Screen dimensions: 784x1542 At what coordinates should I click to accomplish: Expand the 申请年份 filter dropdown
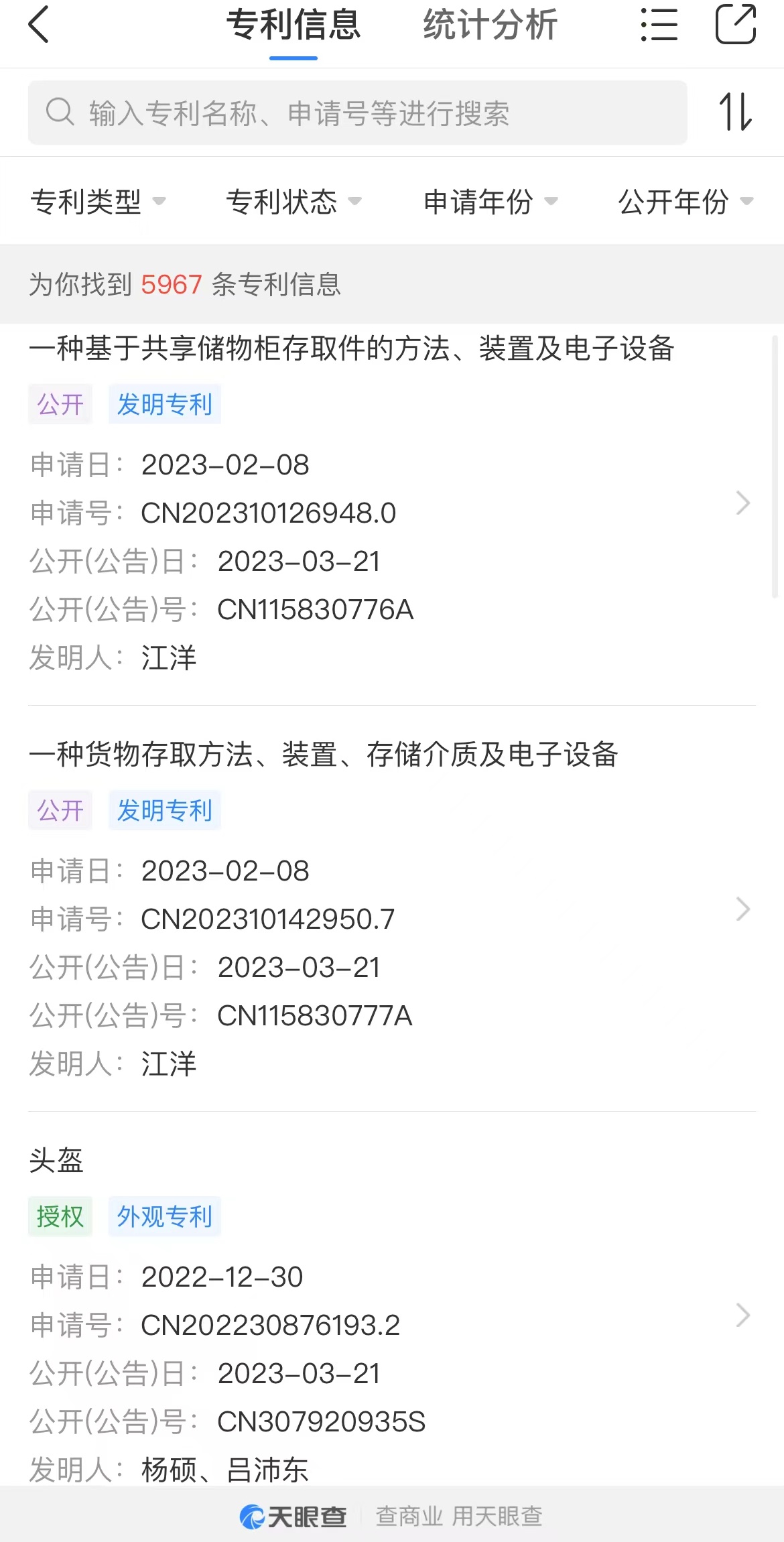click(x=491, y=201)
